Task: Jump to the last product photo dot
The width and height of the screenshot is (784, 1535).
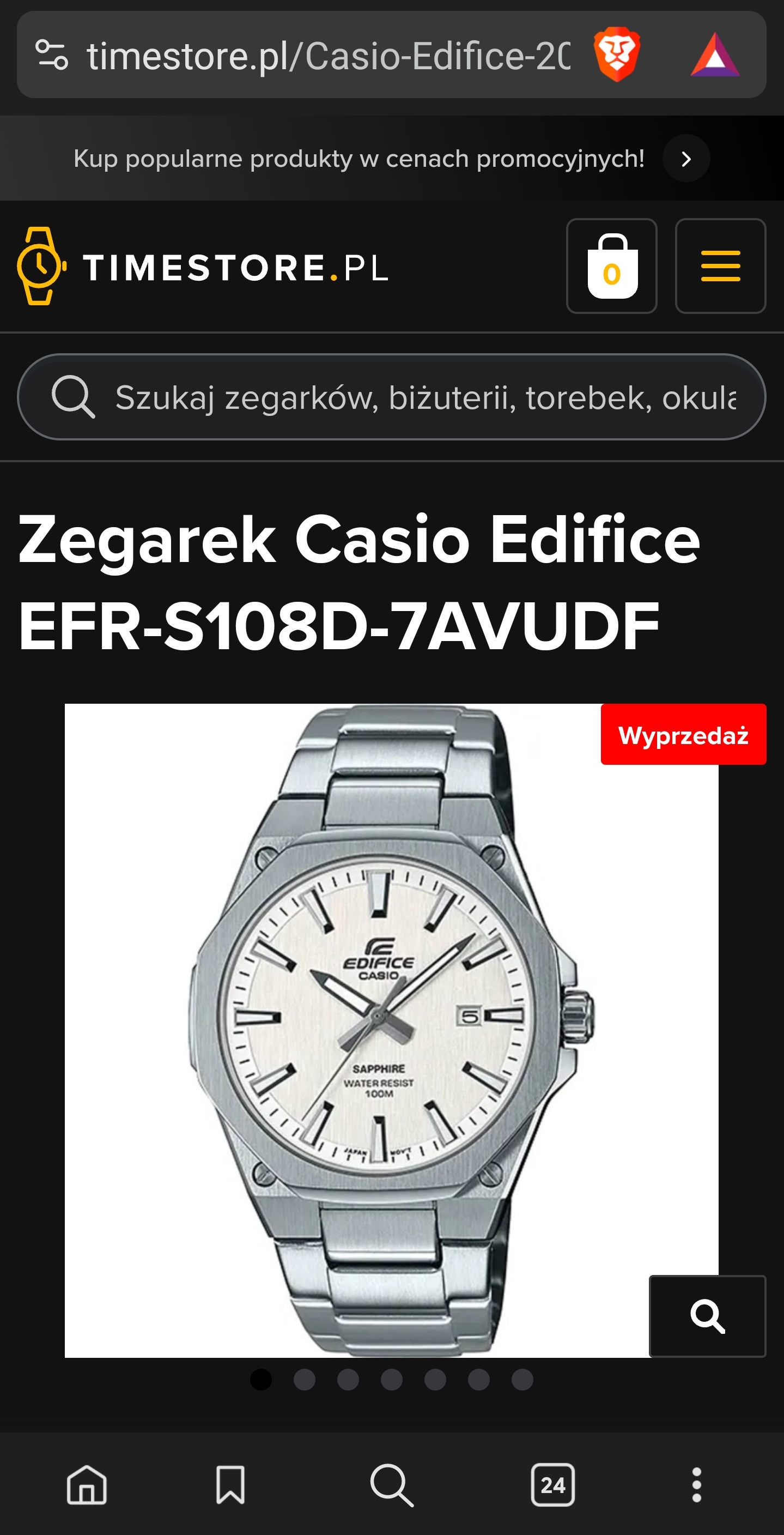Action: pos(522,1380)
